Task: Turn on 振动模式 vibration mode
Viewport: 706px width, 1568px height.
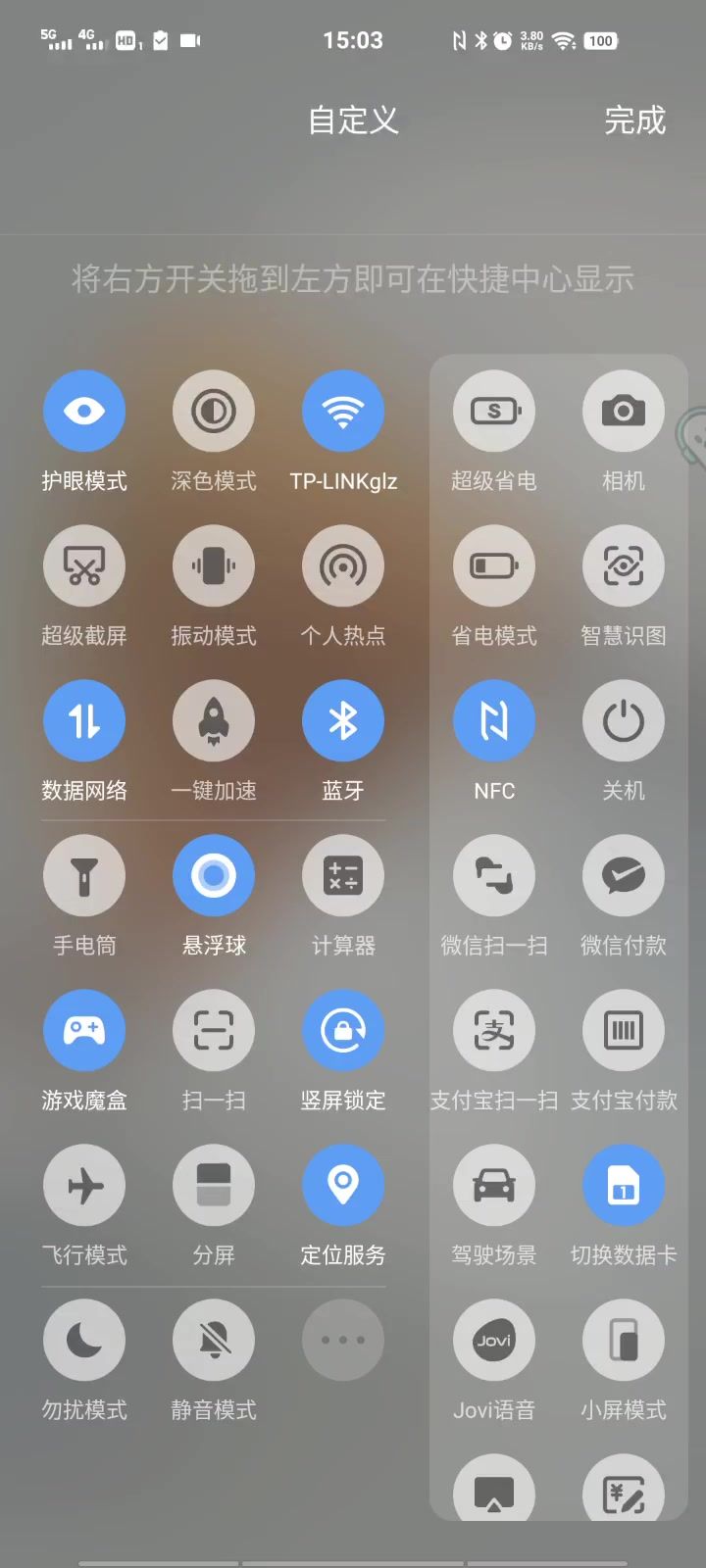Action: click(214, 566)
